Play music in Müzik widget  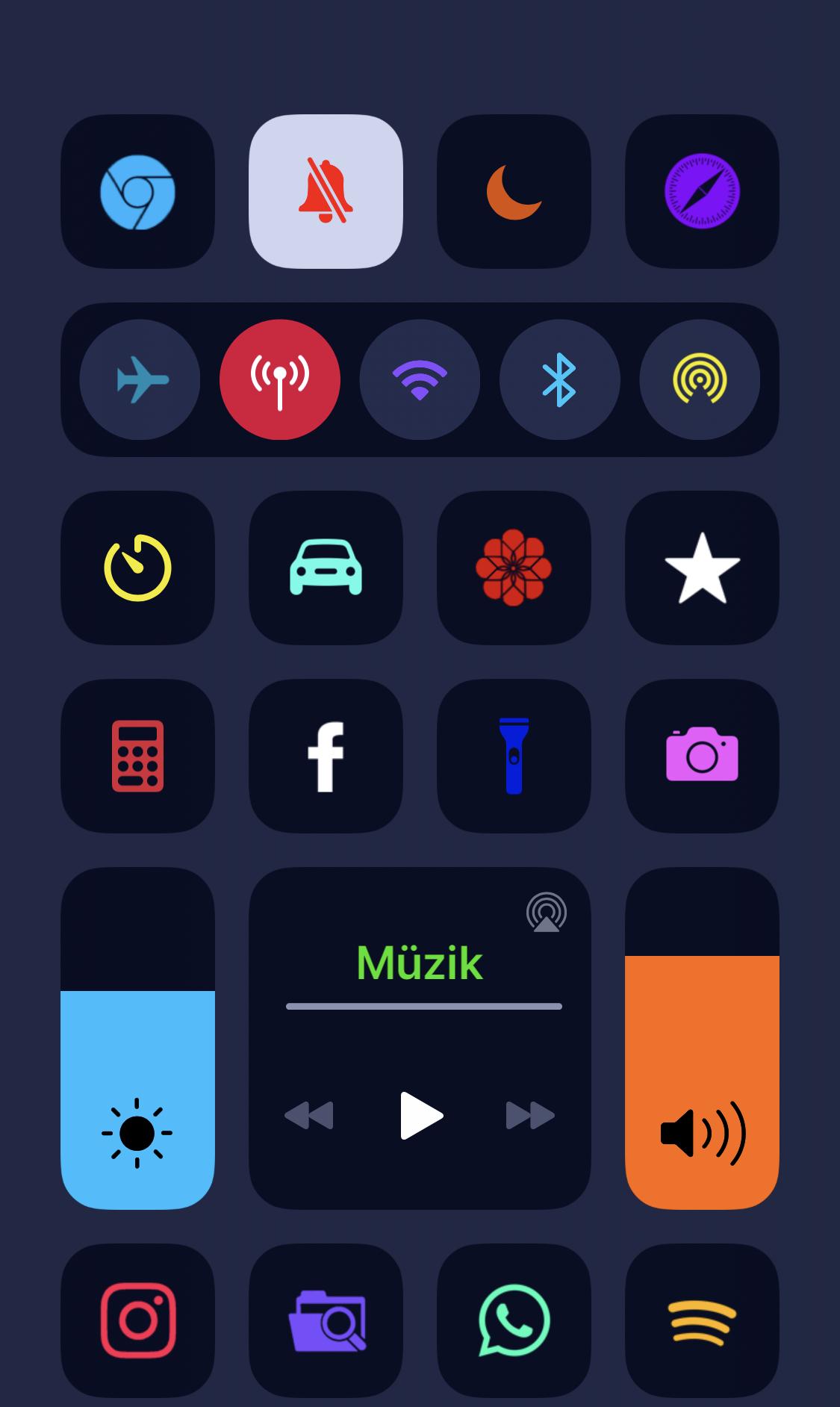[x=421, y=1116]
